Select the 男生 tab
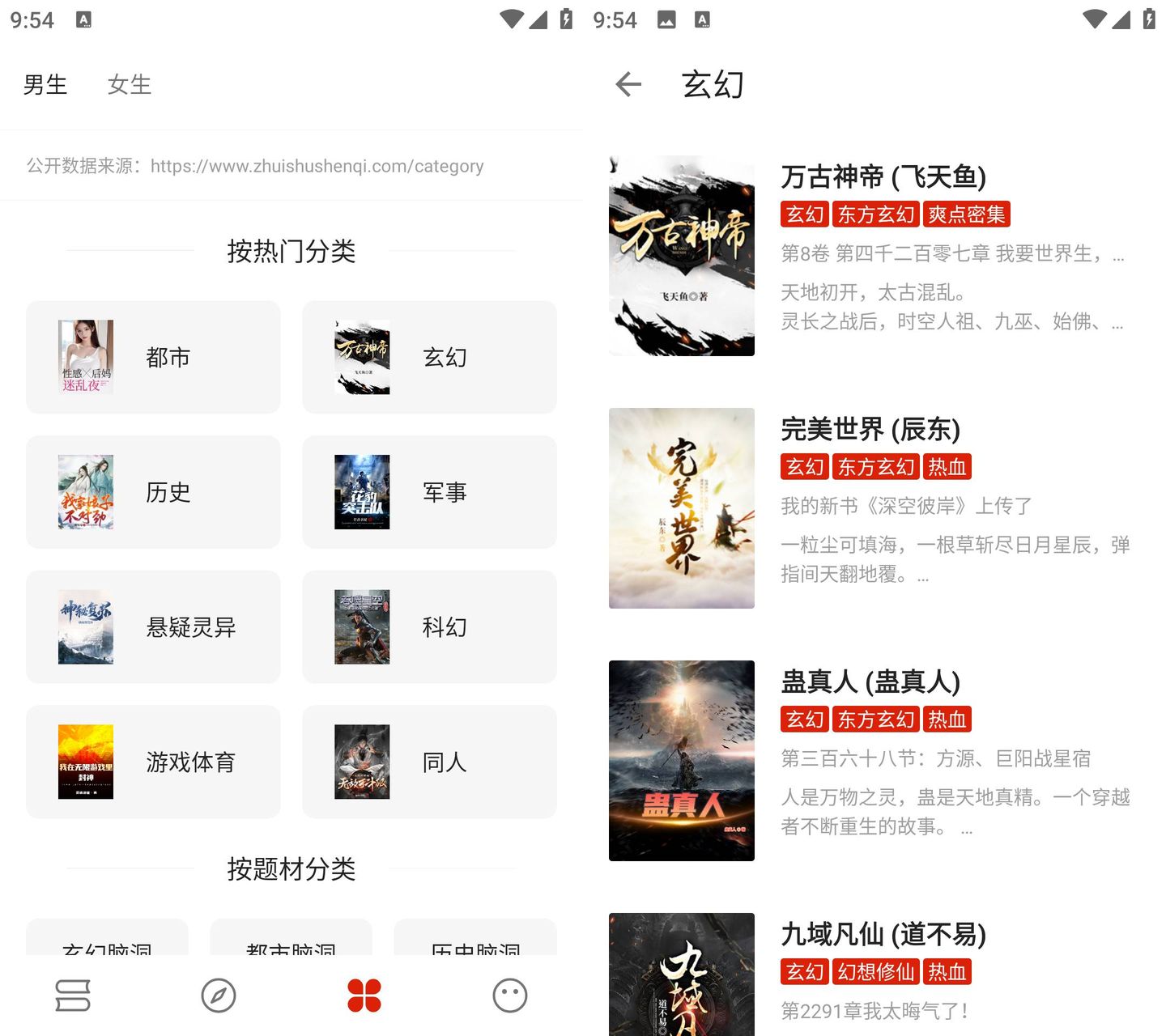The image size is (1166, 1036). [x=45, y=84]
